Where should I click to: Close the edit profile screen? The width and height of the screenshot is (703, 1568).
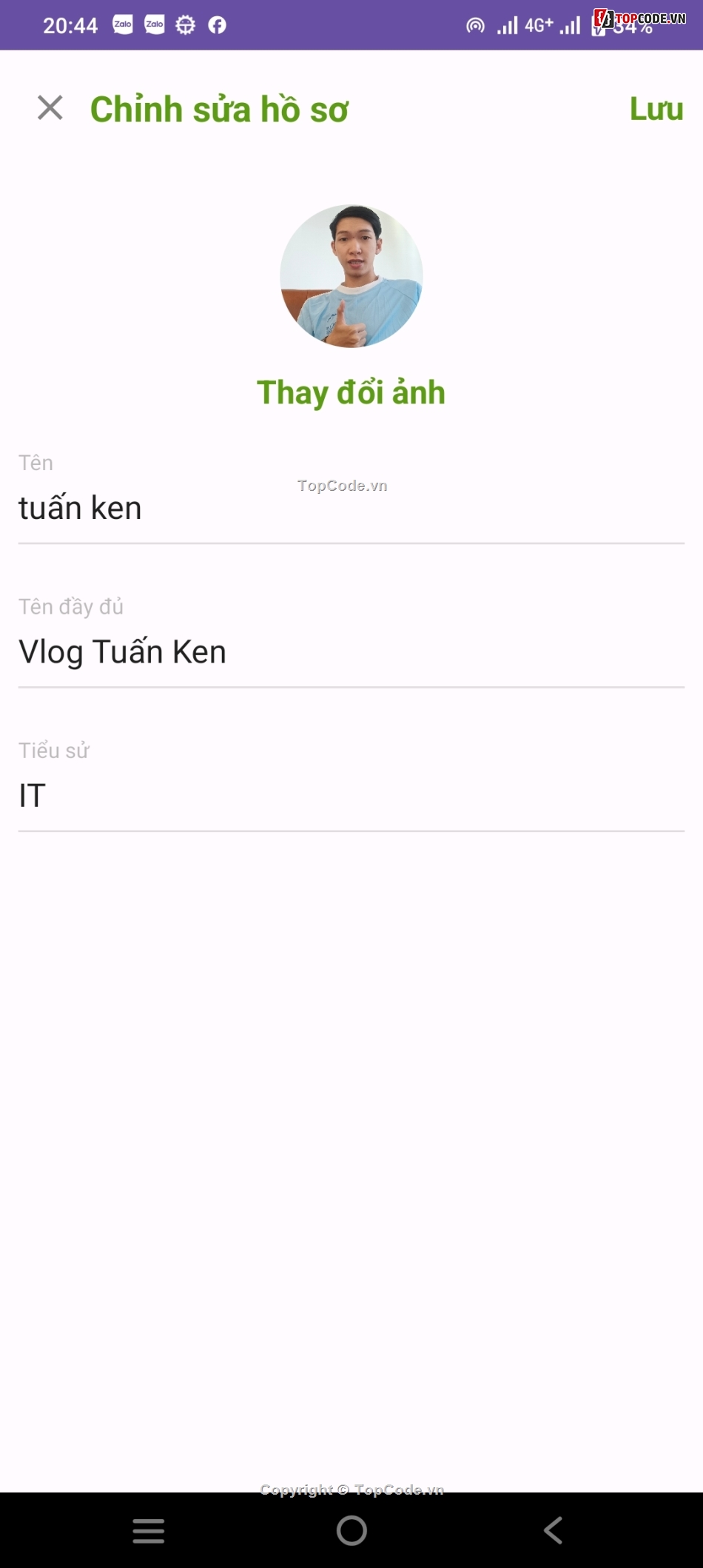coord(49,107)
